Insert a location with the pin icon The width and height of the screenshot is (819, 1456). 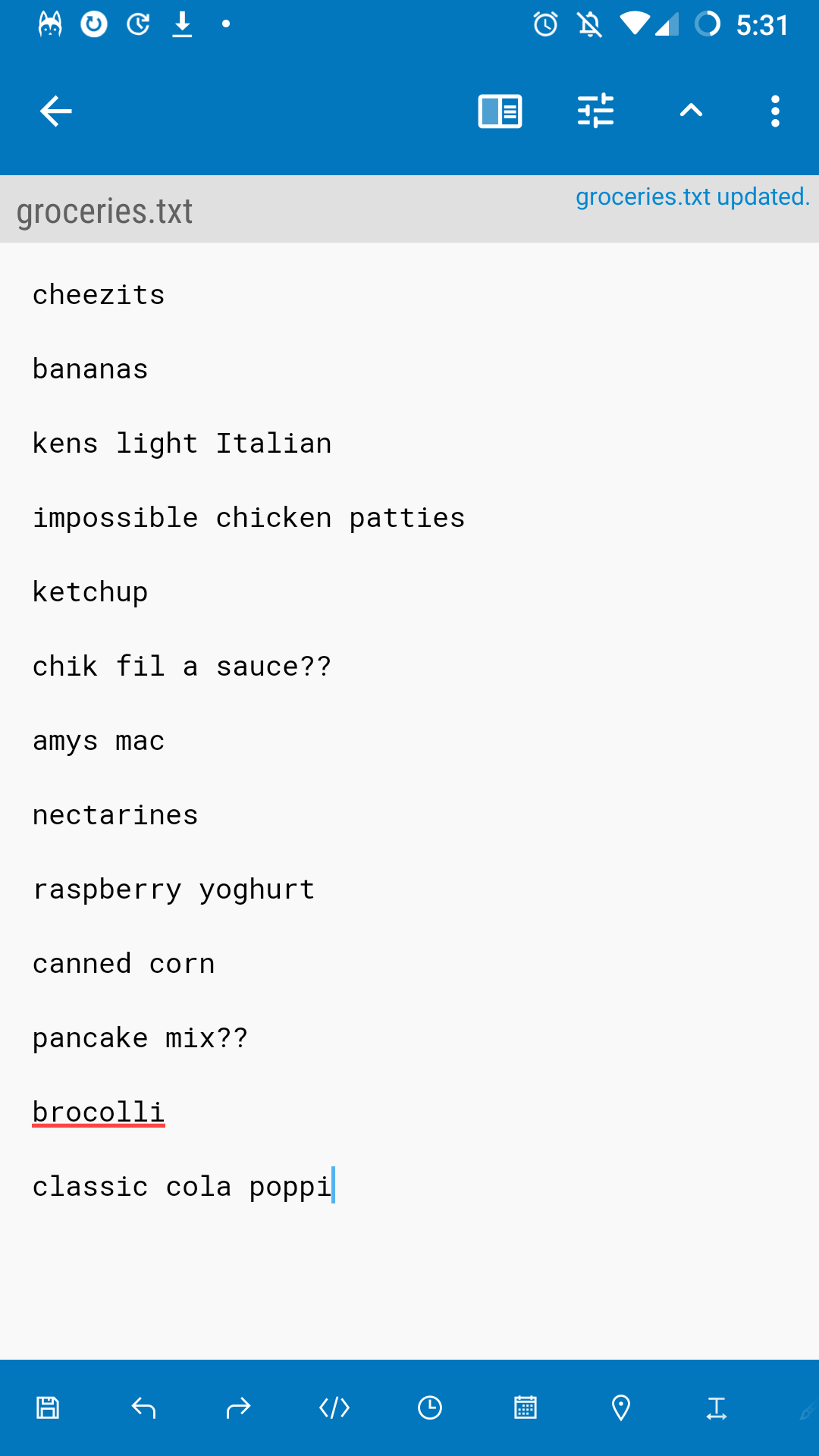(x=621, y=1408)
